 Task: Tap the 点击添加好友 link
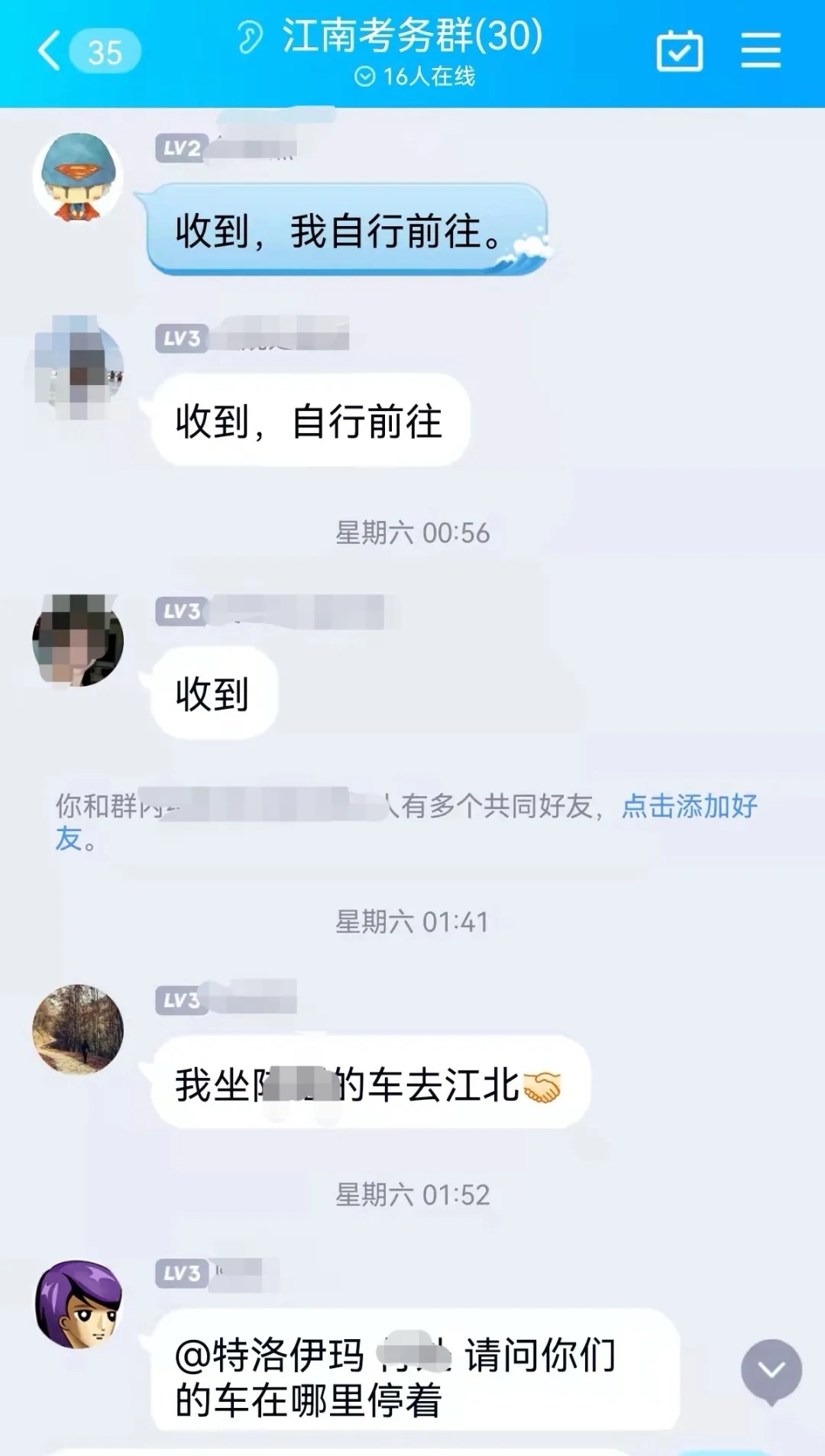click(x=688, y=807)
